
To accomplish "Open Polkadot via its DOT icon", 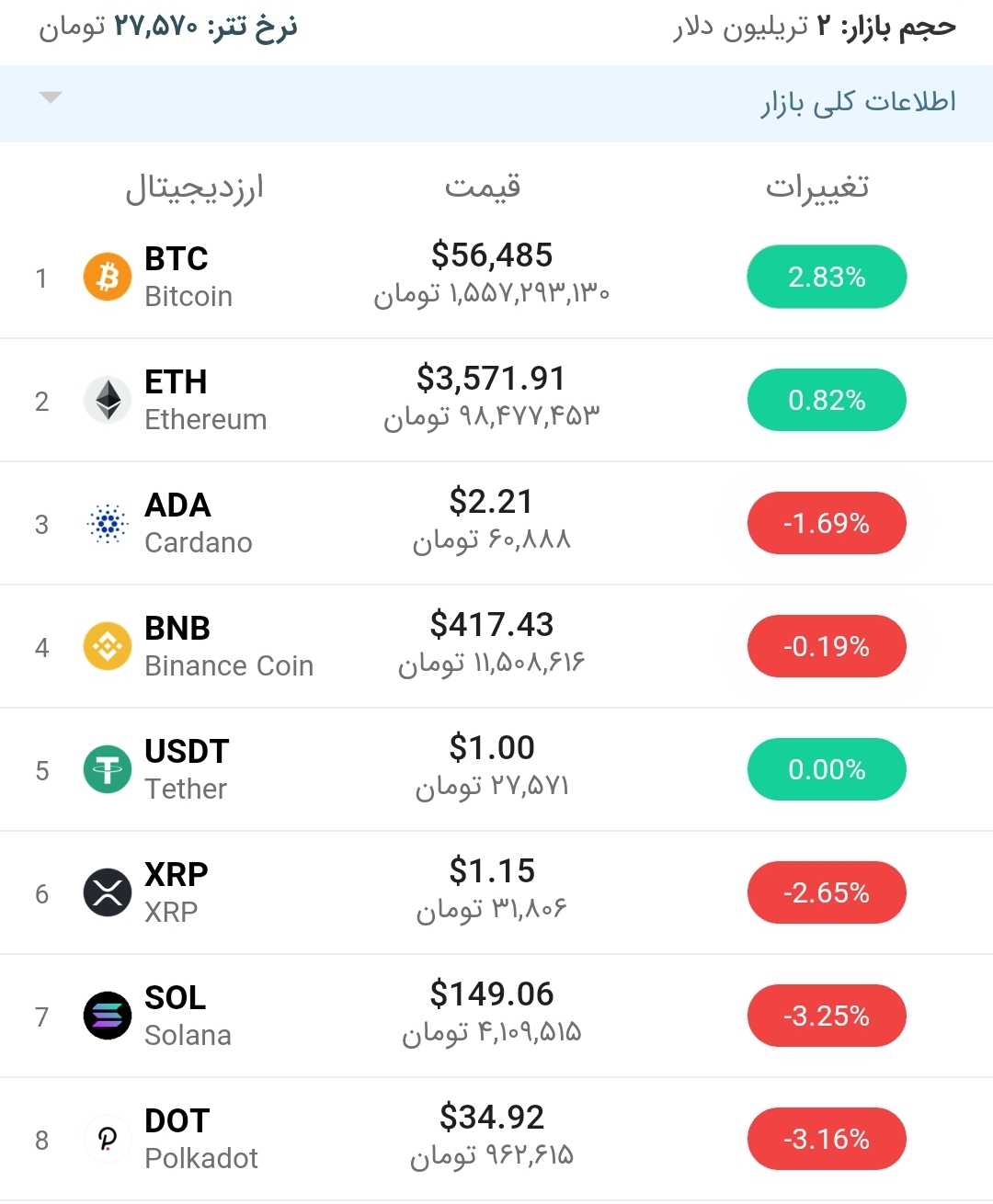I will (x=108, y=1138).
